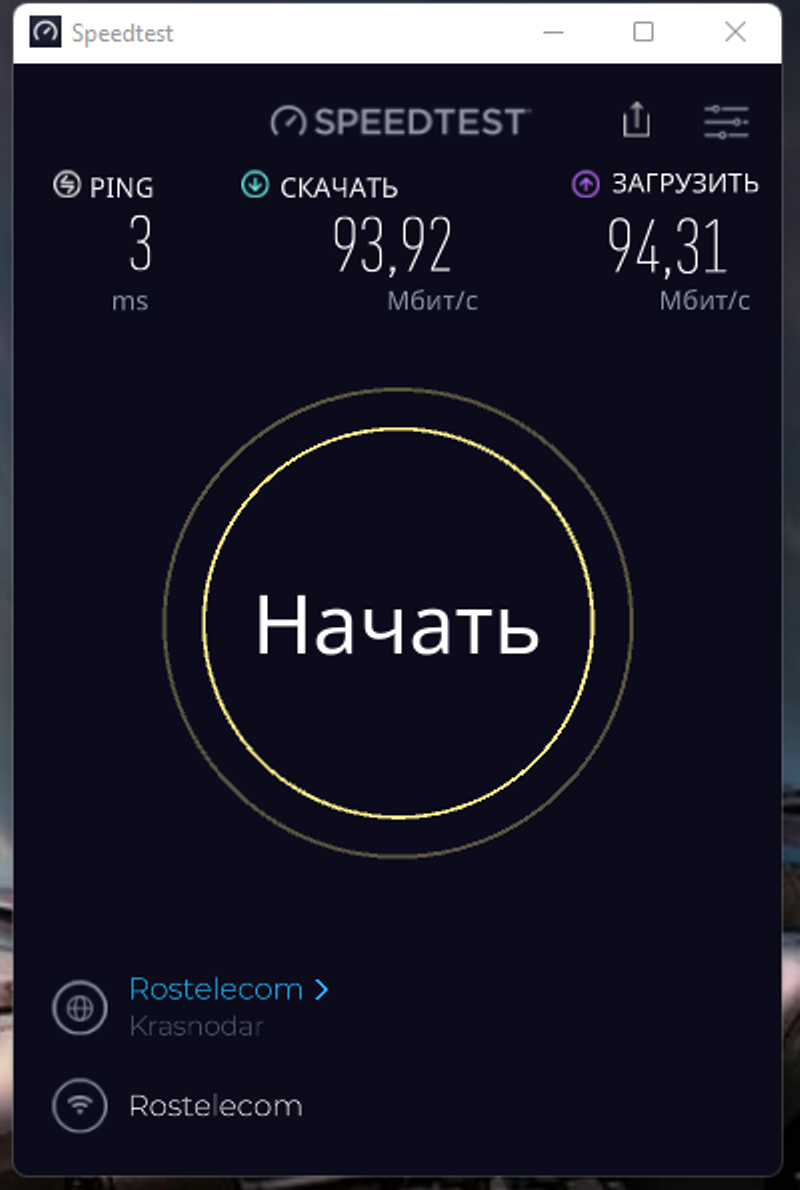Share the speed test results
The height and width of the screenshot is (1190, 800).
pyautogui.click(x=636, y=120)
